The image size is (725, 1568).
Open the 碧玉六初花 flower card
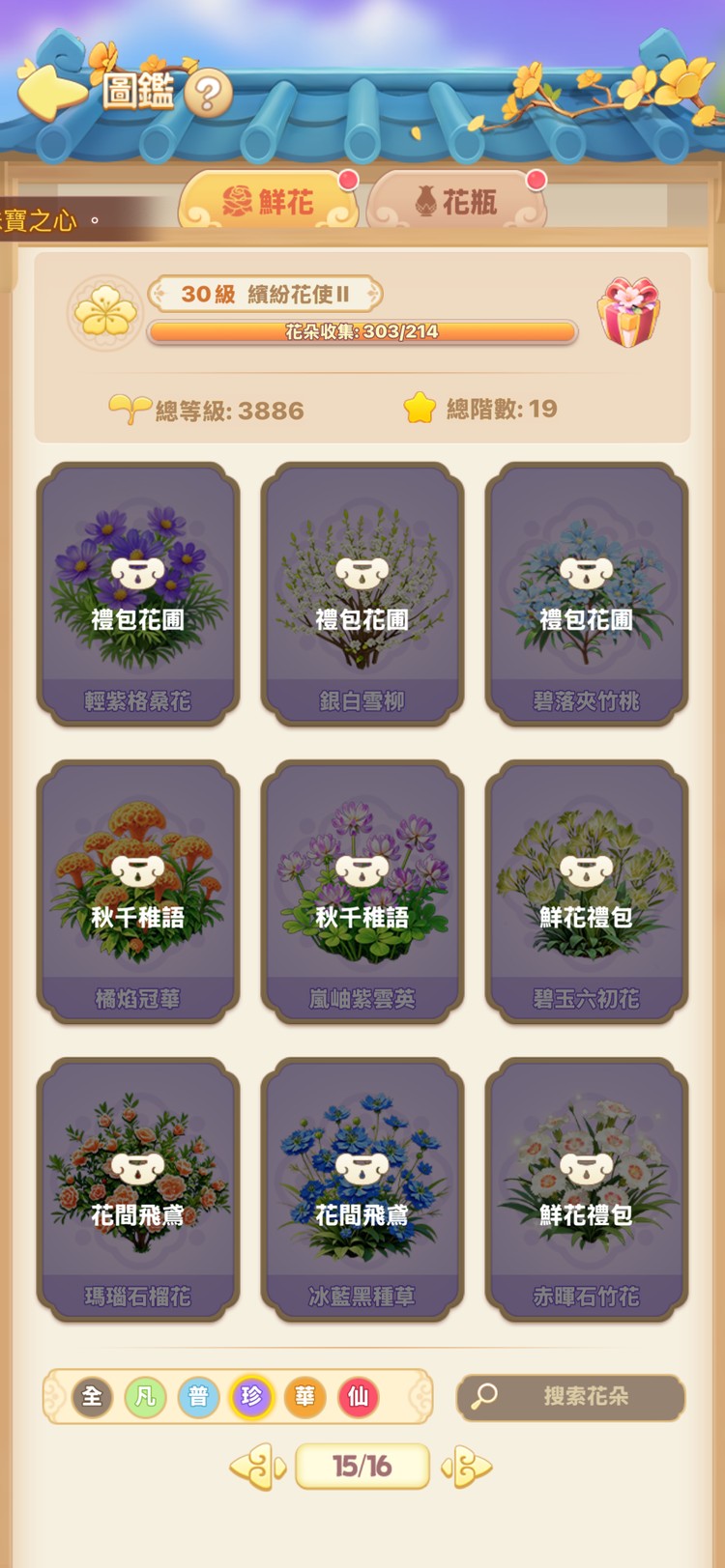pos(587,891)
